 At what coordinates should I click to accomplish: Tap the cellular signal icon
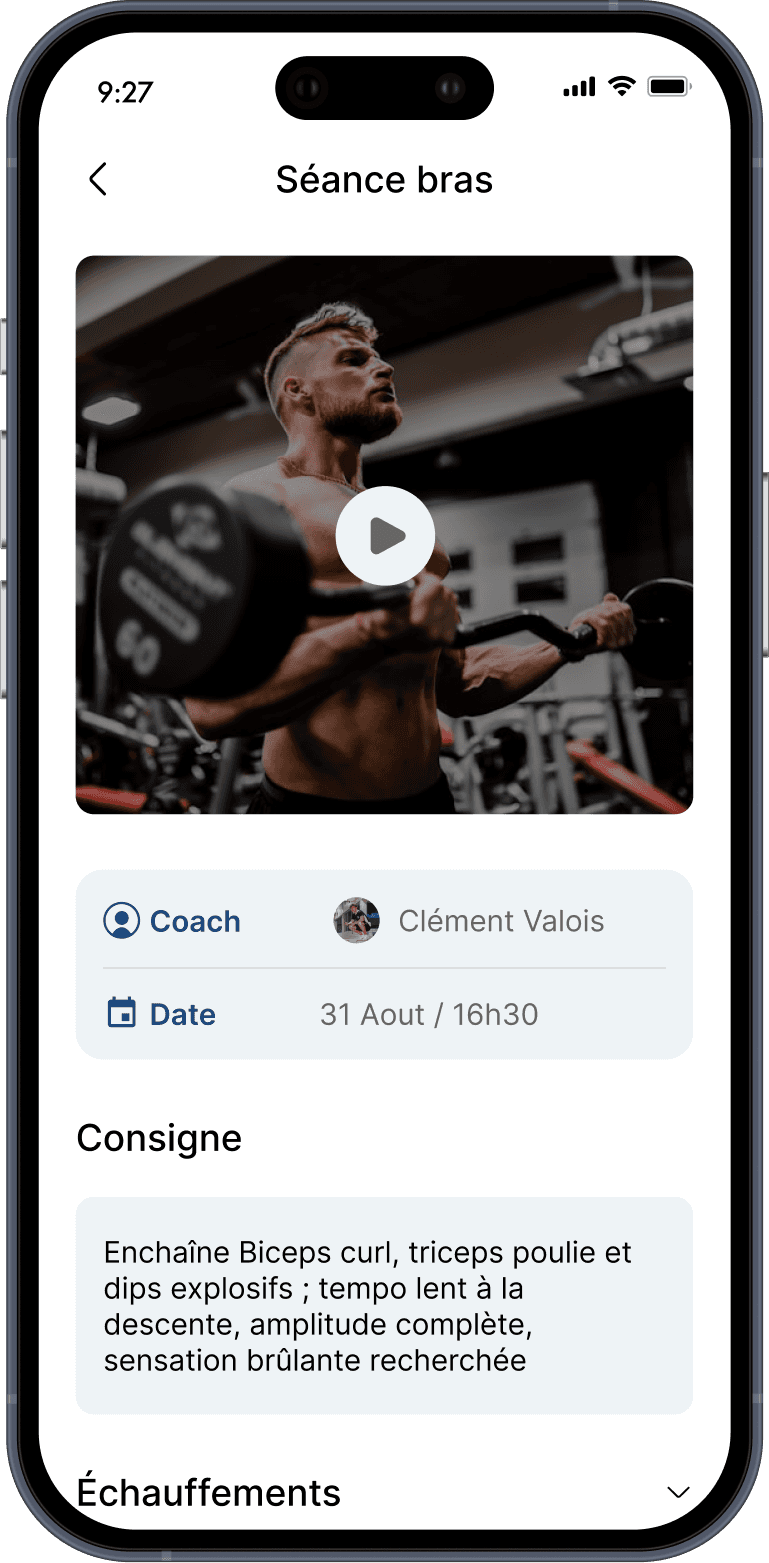(x=577, y=87)
